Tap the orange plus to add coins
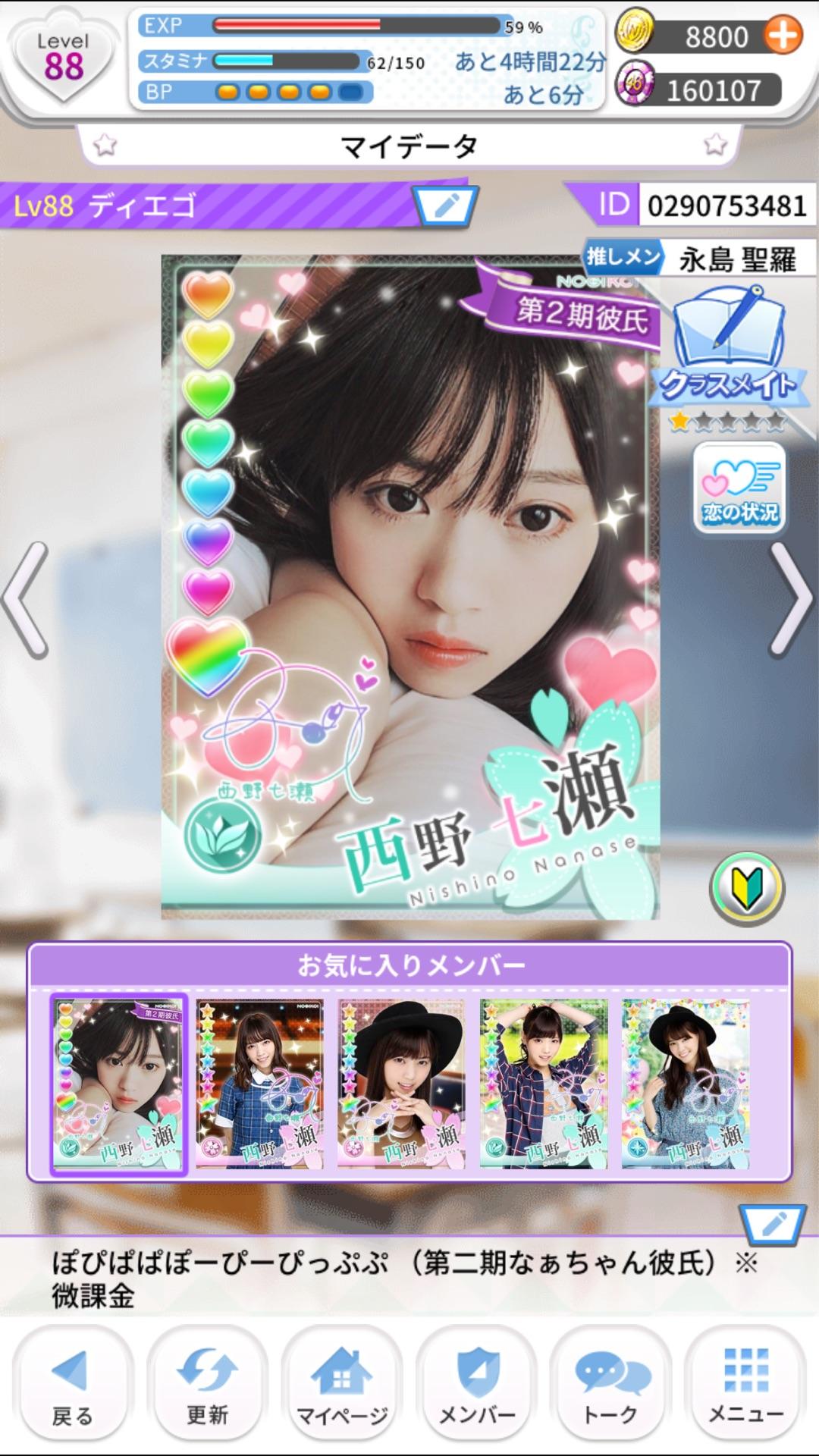Screen dimensions: 819x1456 click(x=782, y=36)
